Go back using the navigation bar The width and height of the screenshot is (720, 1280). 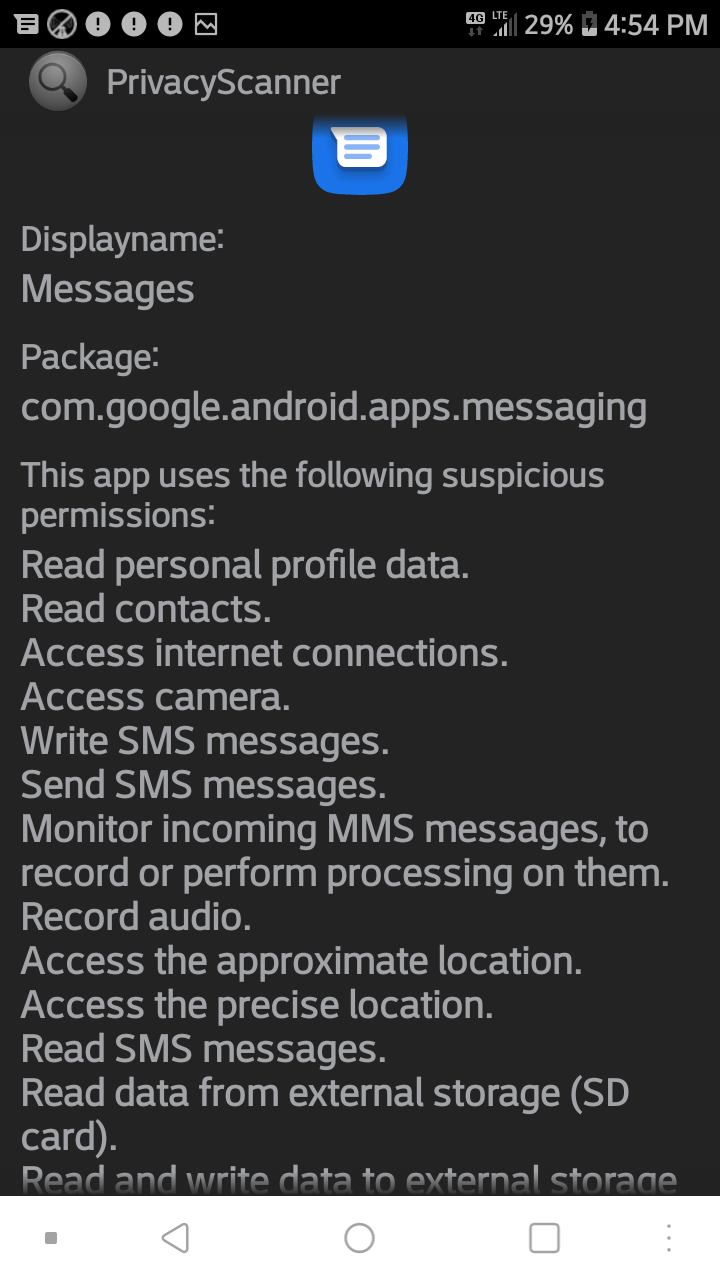pyautogui.click(x=175, y=1238)
